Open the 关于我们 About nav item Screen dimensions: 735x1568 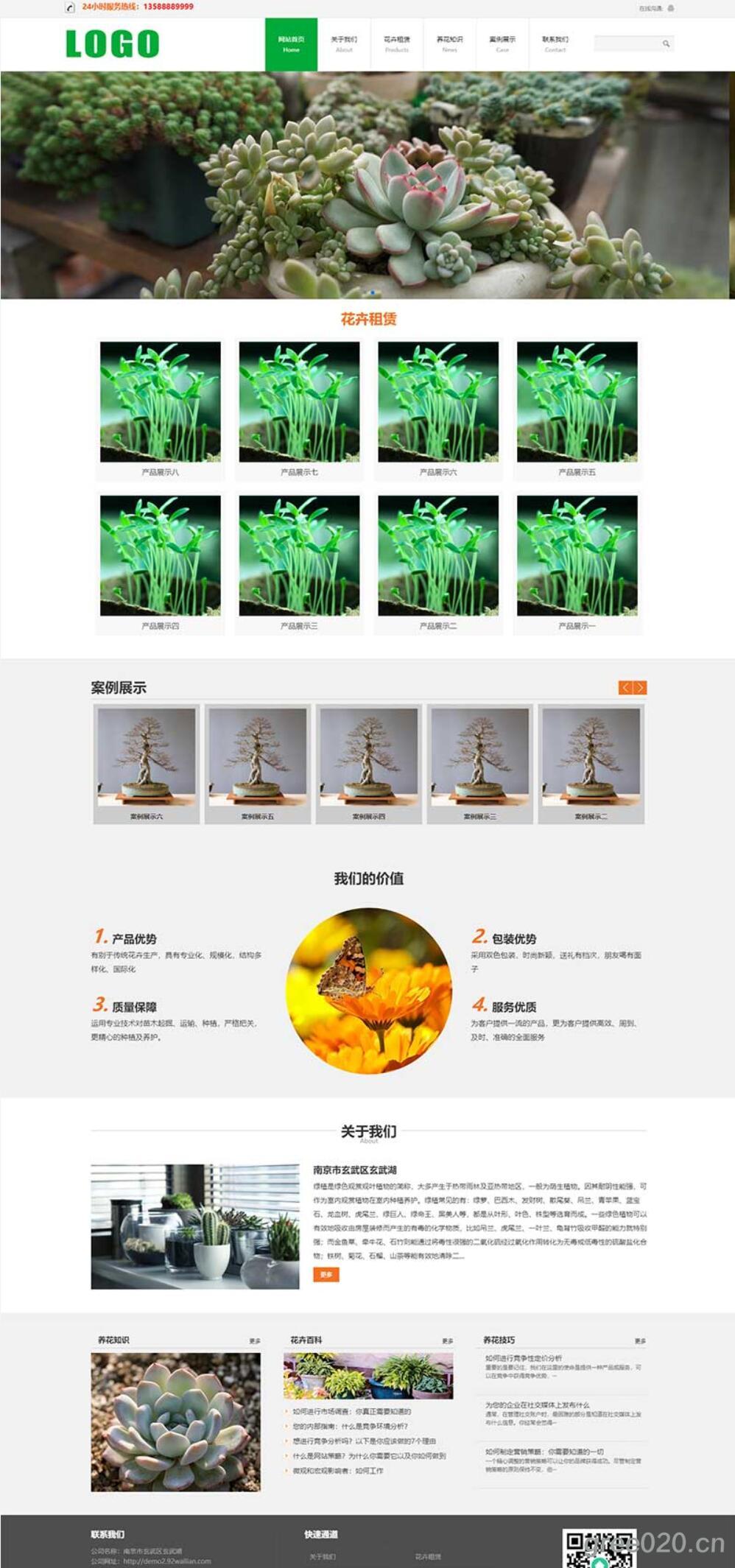click(344, 44)
